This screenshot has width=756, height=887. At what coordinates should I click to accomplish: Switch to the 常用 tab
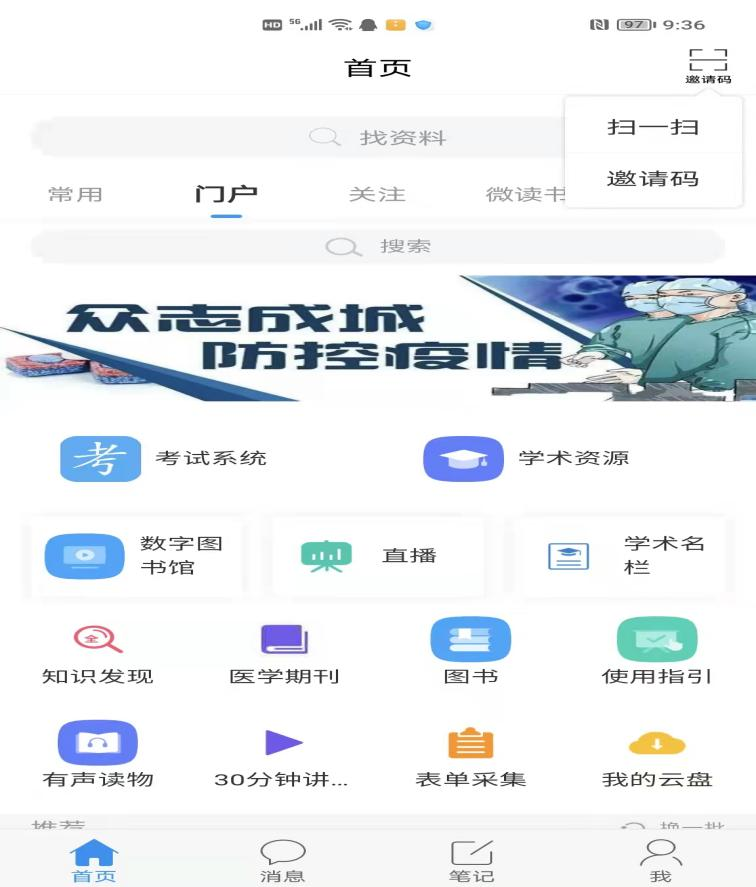pos(75,194)
